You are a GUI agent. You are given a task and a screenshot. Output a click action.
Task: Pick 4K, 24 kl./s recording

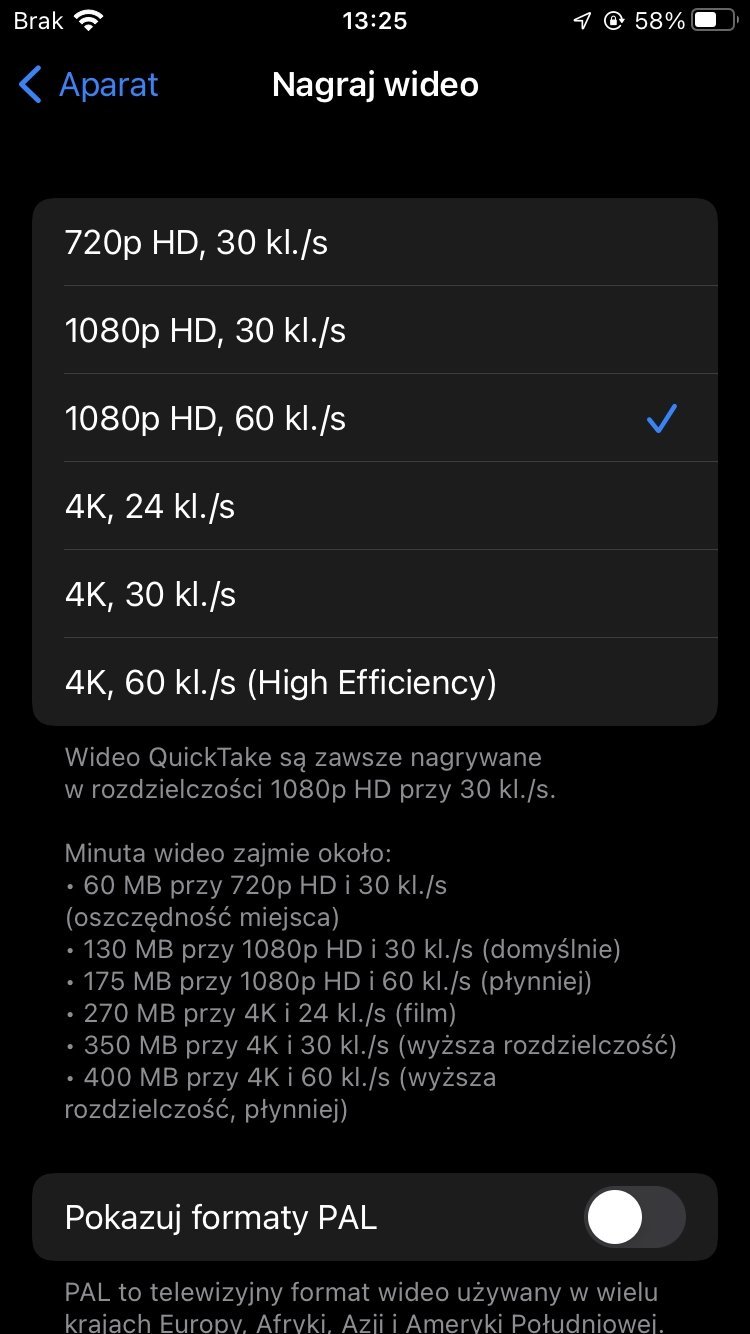pos(375,506)
